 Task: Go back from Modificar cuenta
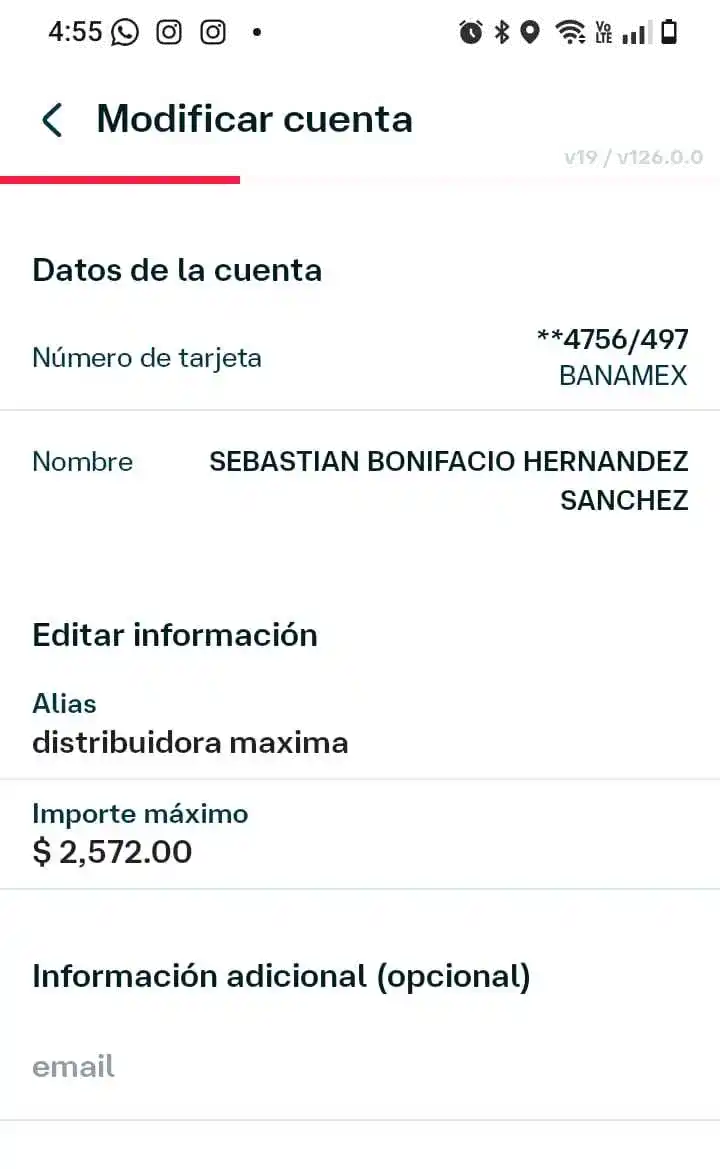point(49,120)
